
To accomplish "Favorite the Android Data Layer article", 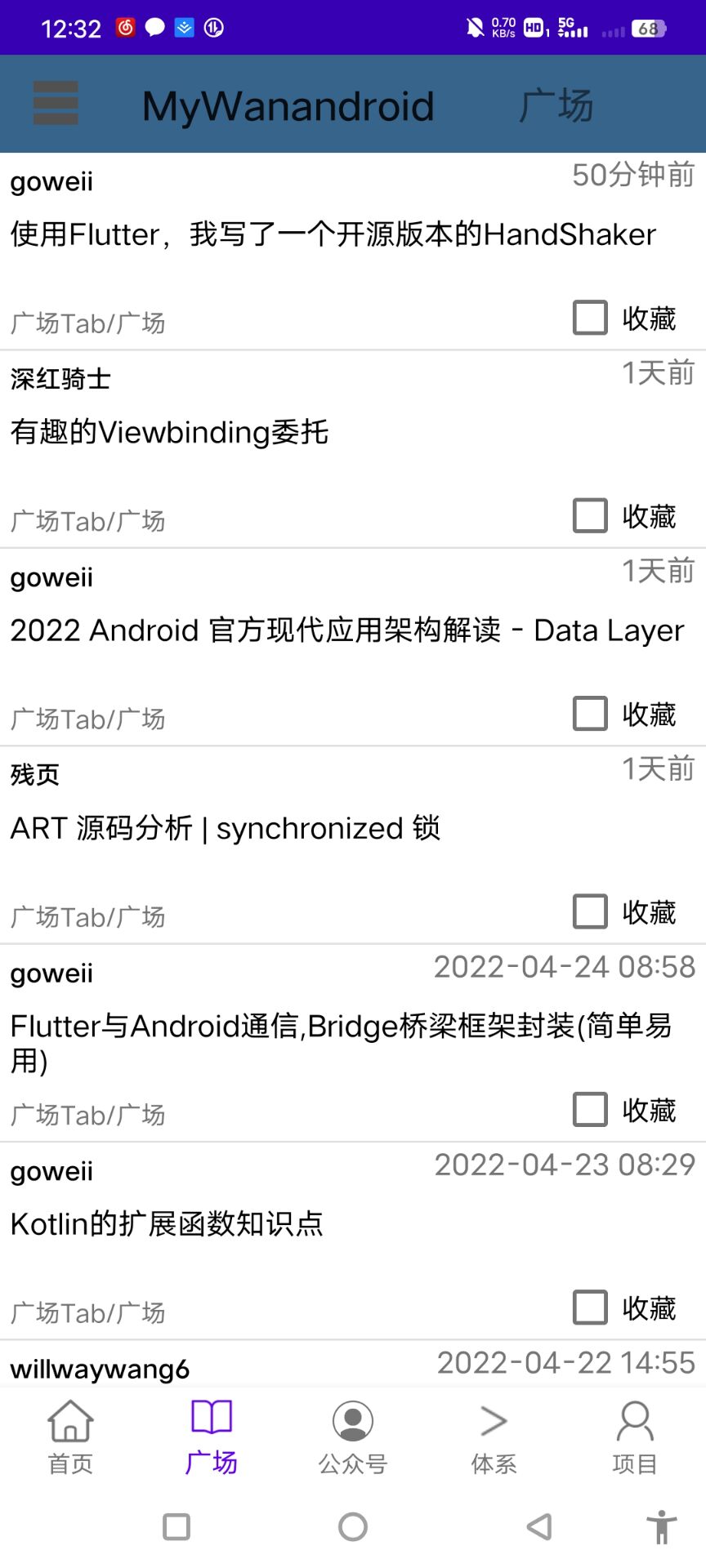I will (590, 714).
